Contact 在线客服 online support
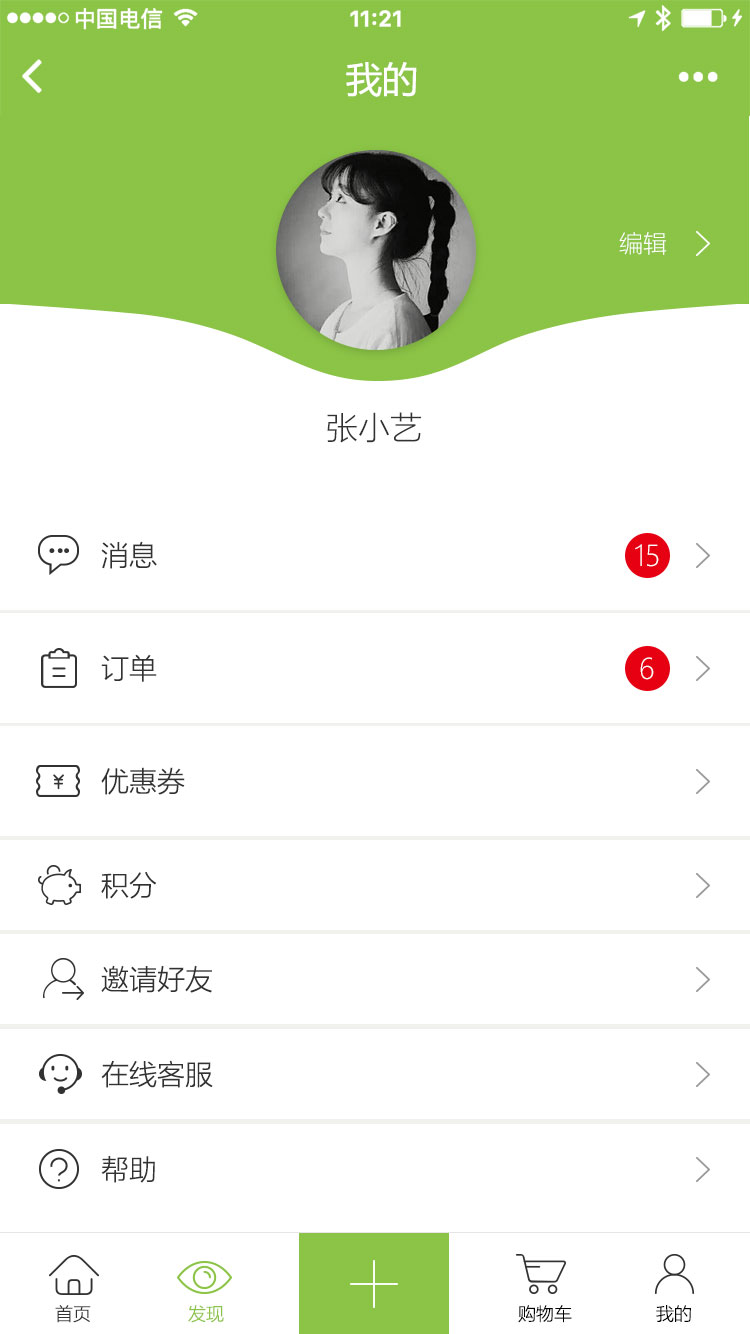 point(375,1074)
